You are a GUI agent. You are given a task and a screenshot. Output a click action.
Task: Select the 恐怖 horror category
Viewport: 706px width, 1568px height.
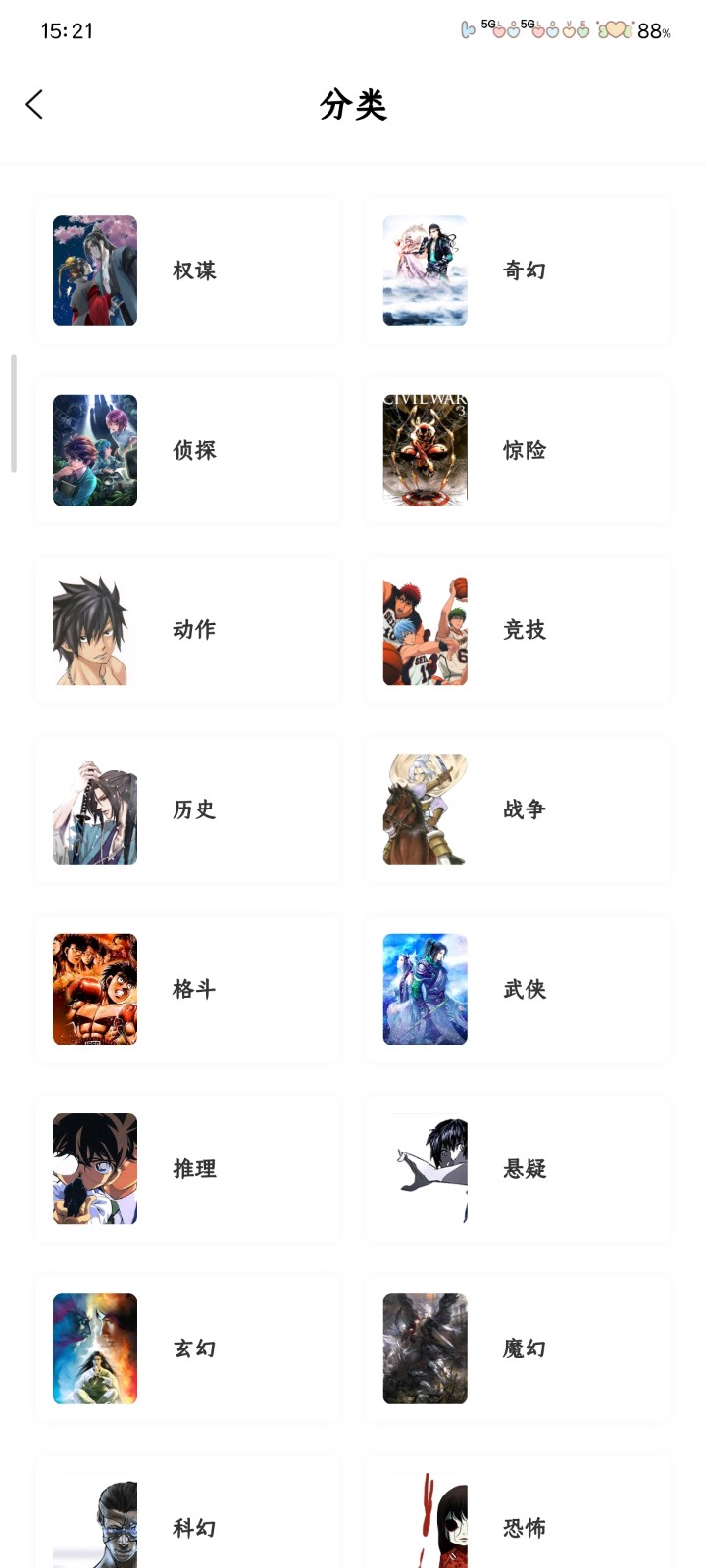coord(520,1527)
